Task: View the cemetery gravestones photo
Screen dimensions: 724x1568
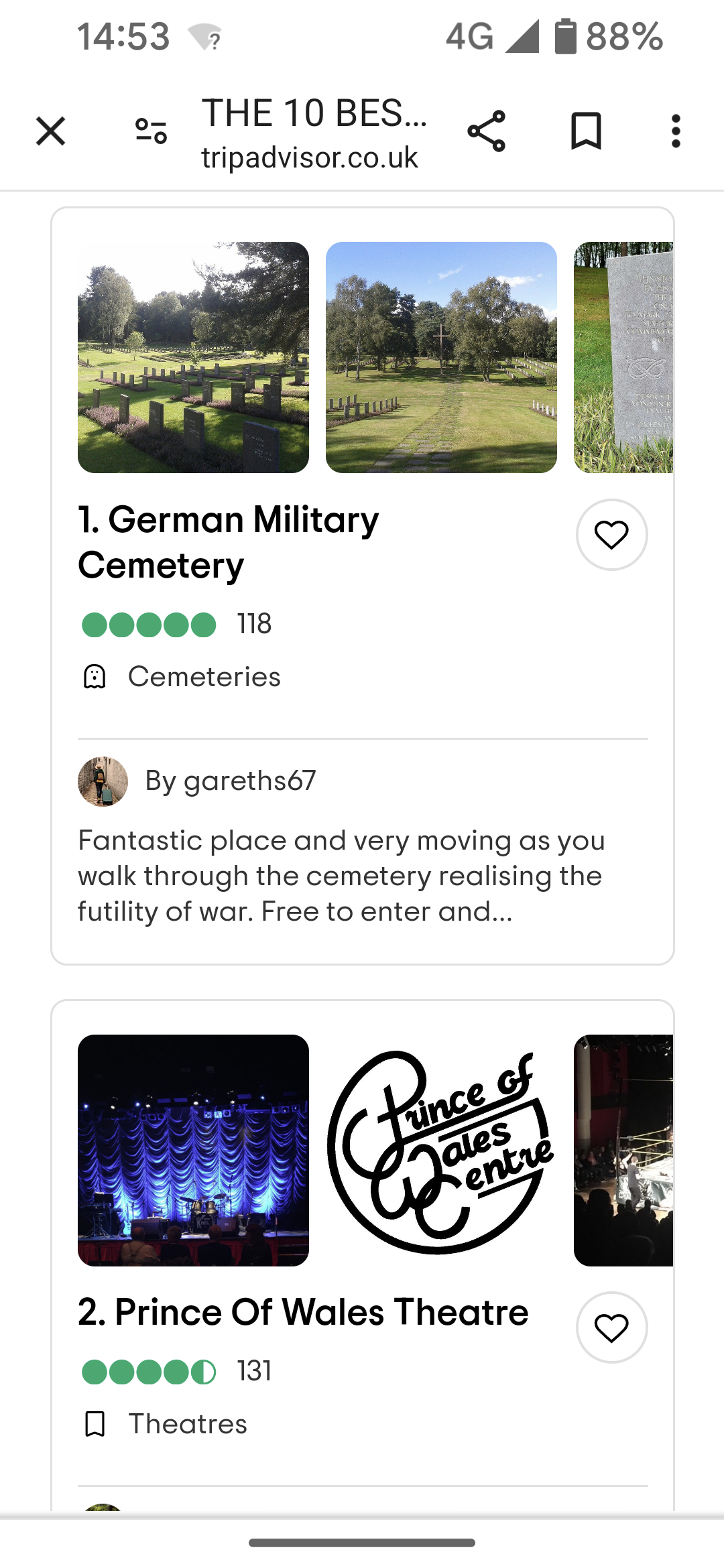Action: pyautogui.click(x=193, y=357)
